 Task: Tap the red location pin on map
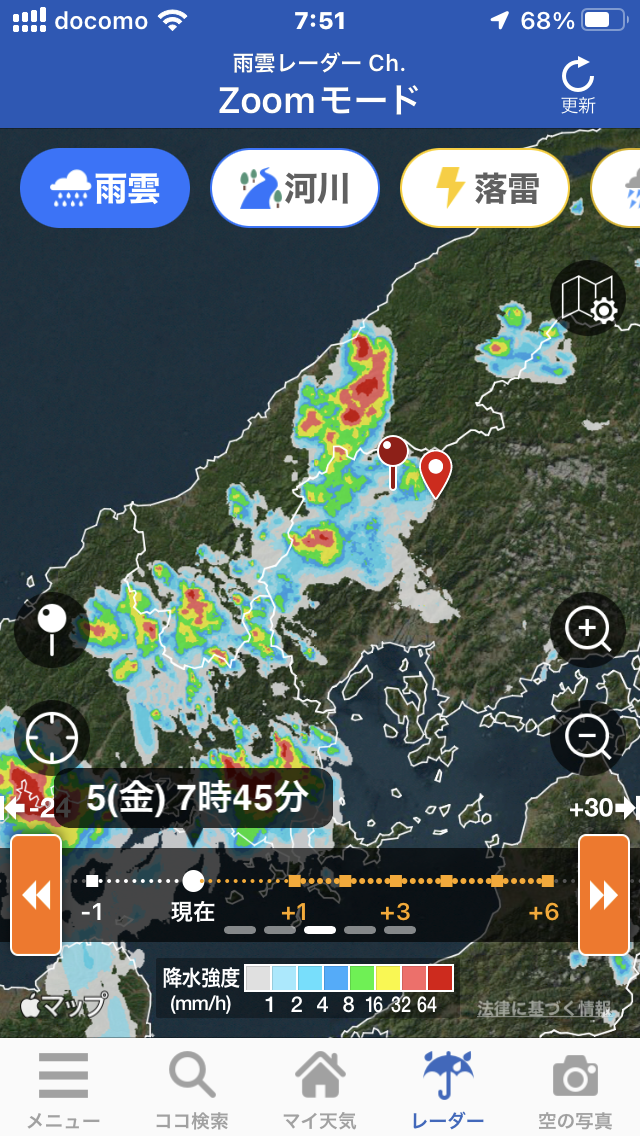[436, 474]
